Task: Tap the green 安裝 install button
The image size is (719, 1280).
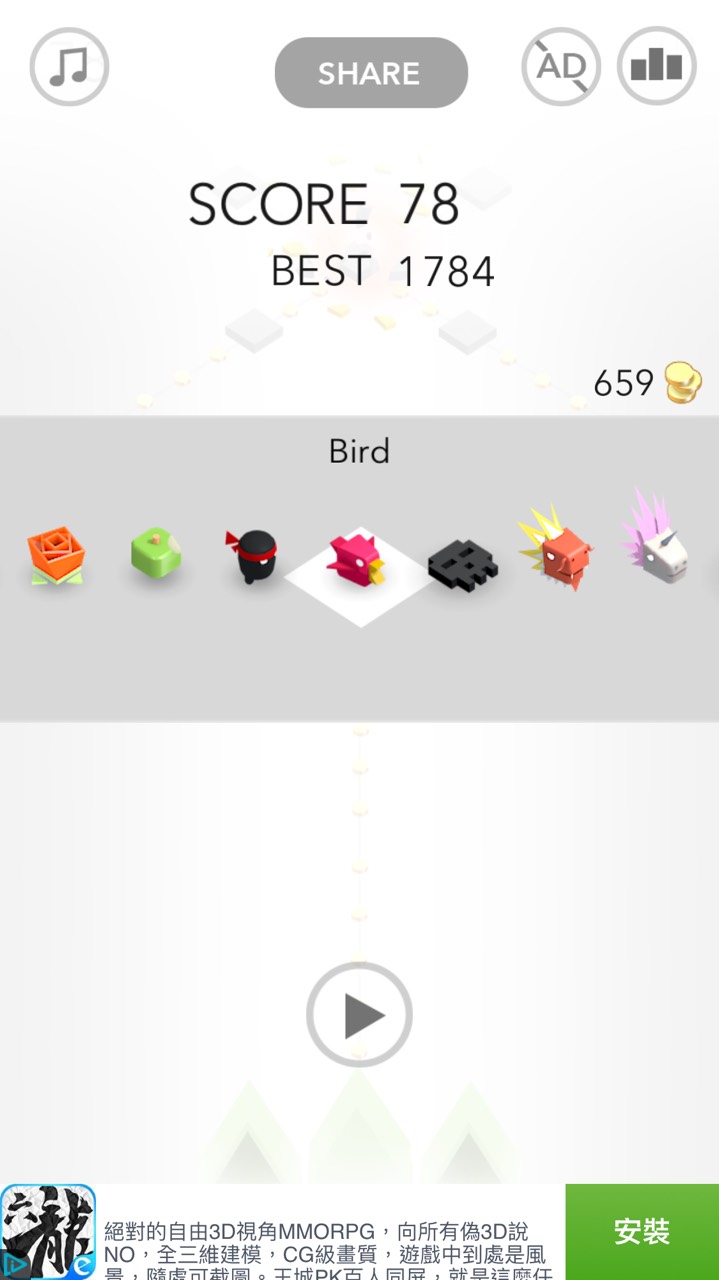Action: (x=641, y=1231)
